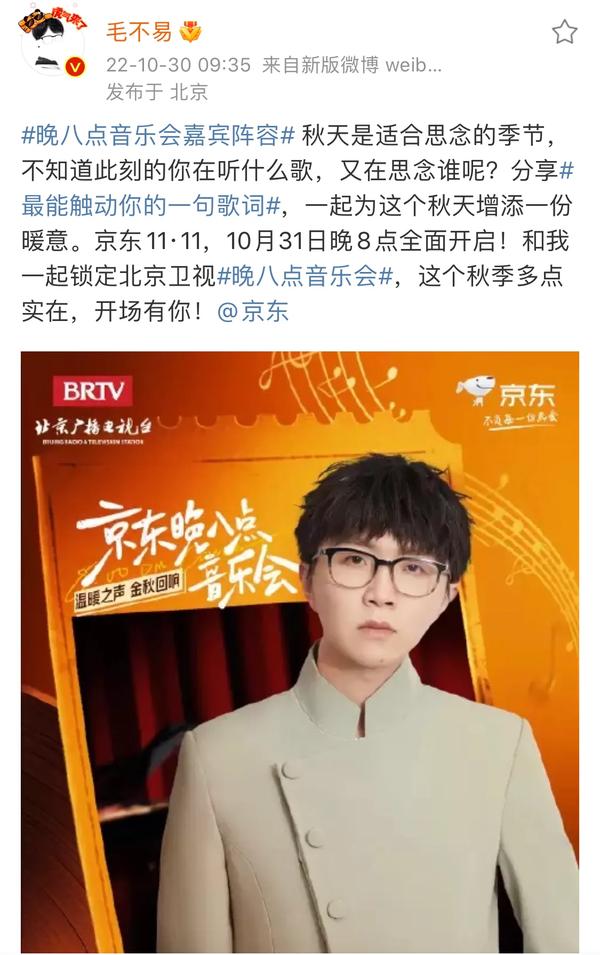Screen dimensions: 600x955
Task: Open the @京东 mention
Action: 252,310
